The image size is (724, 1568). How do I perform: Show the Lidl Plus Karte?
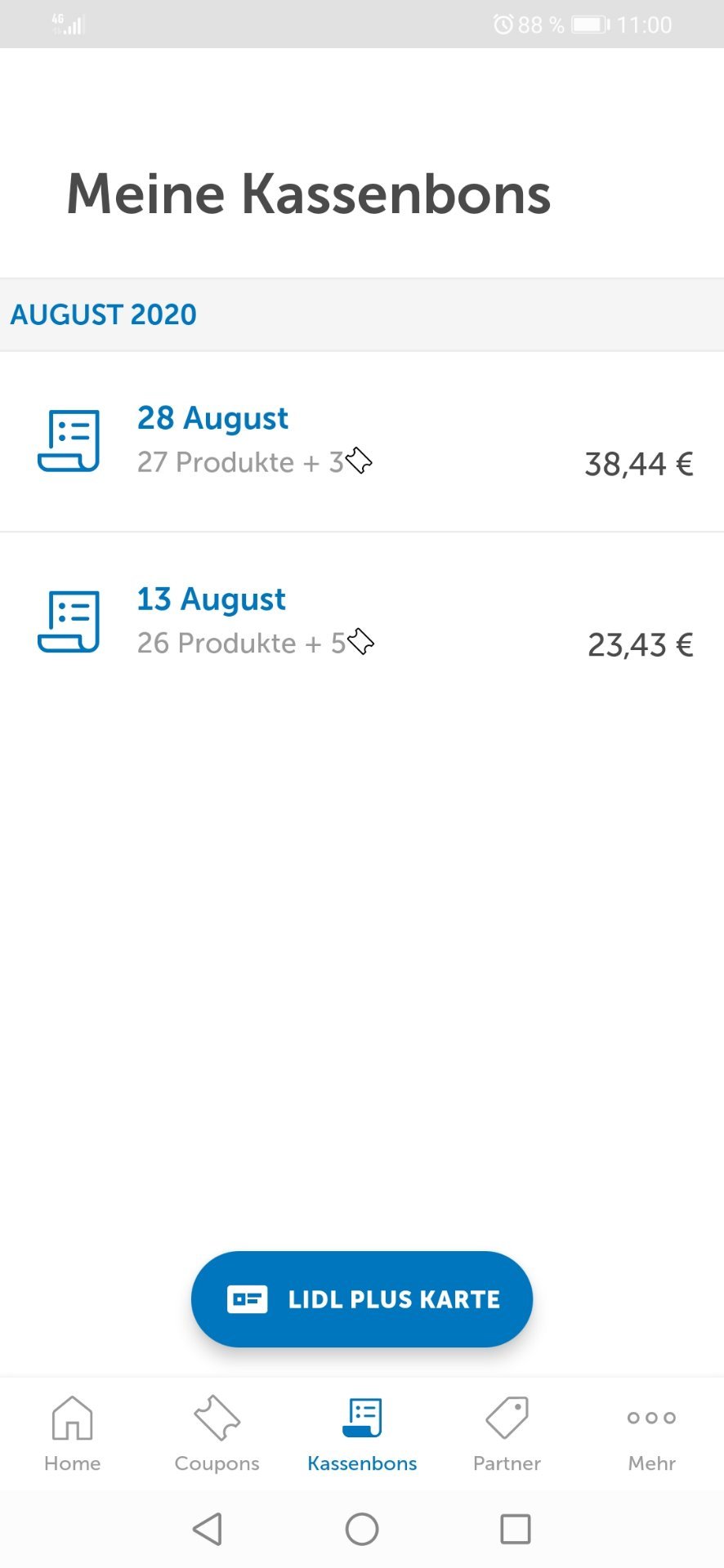[x=362, y=1298]
